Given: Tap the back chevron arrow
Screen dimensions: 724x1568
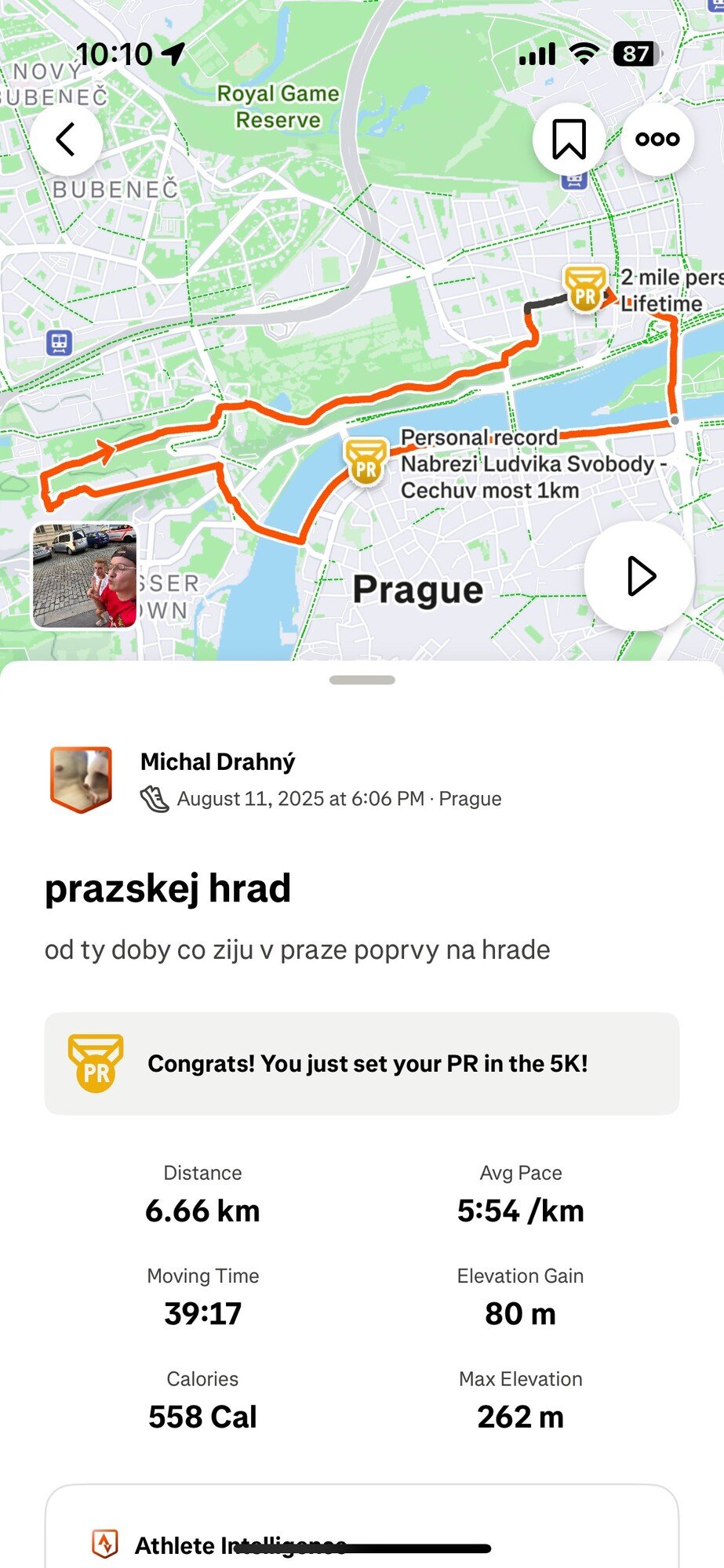Looking at the screenshot, I should (x=67, y=138).
